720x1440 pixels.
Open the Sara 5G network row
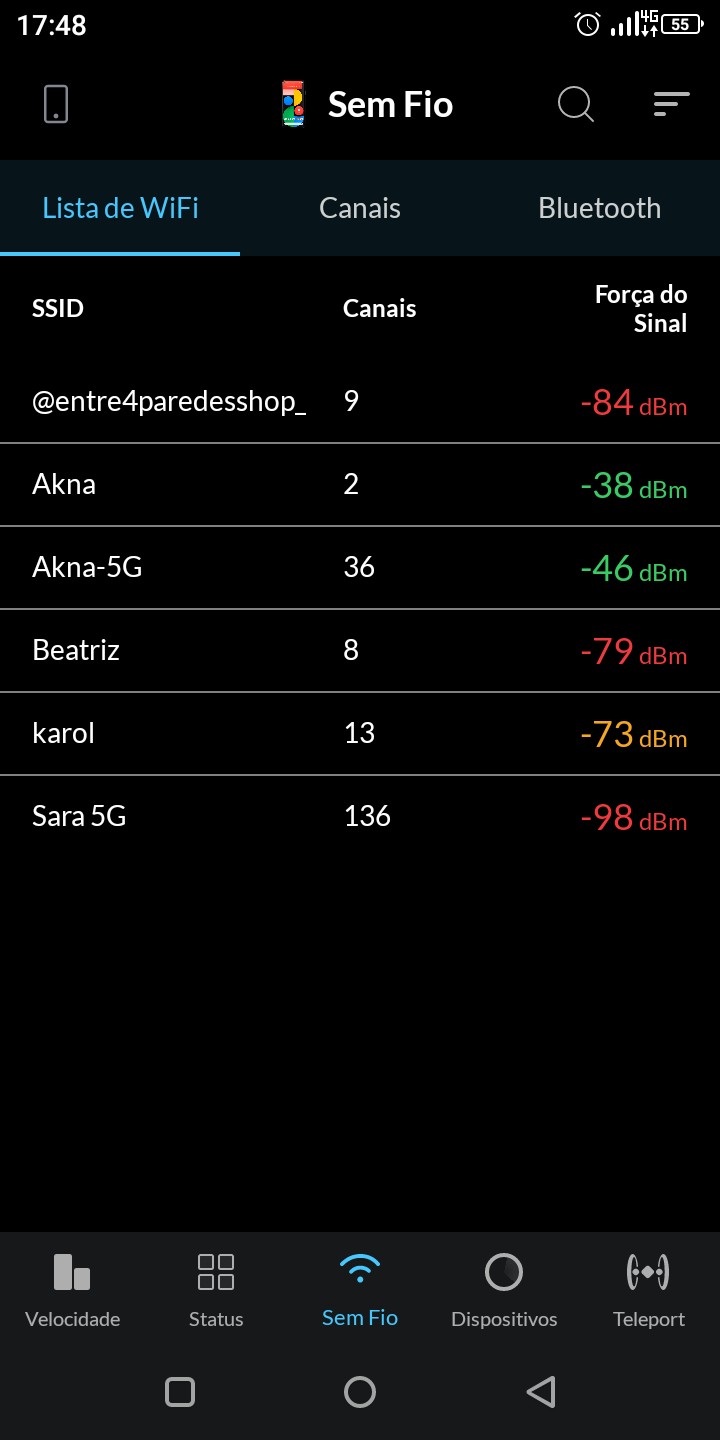[x=360, y=817]
